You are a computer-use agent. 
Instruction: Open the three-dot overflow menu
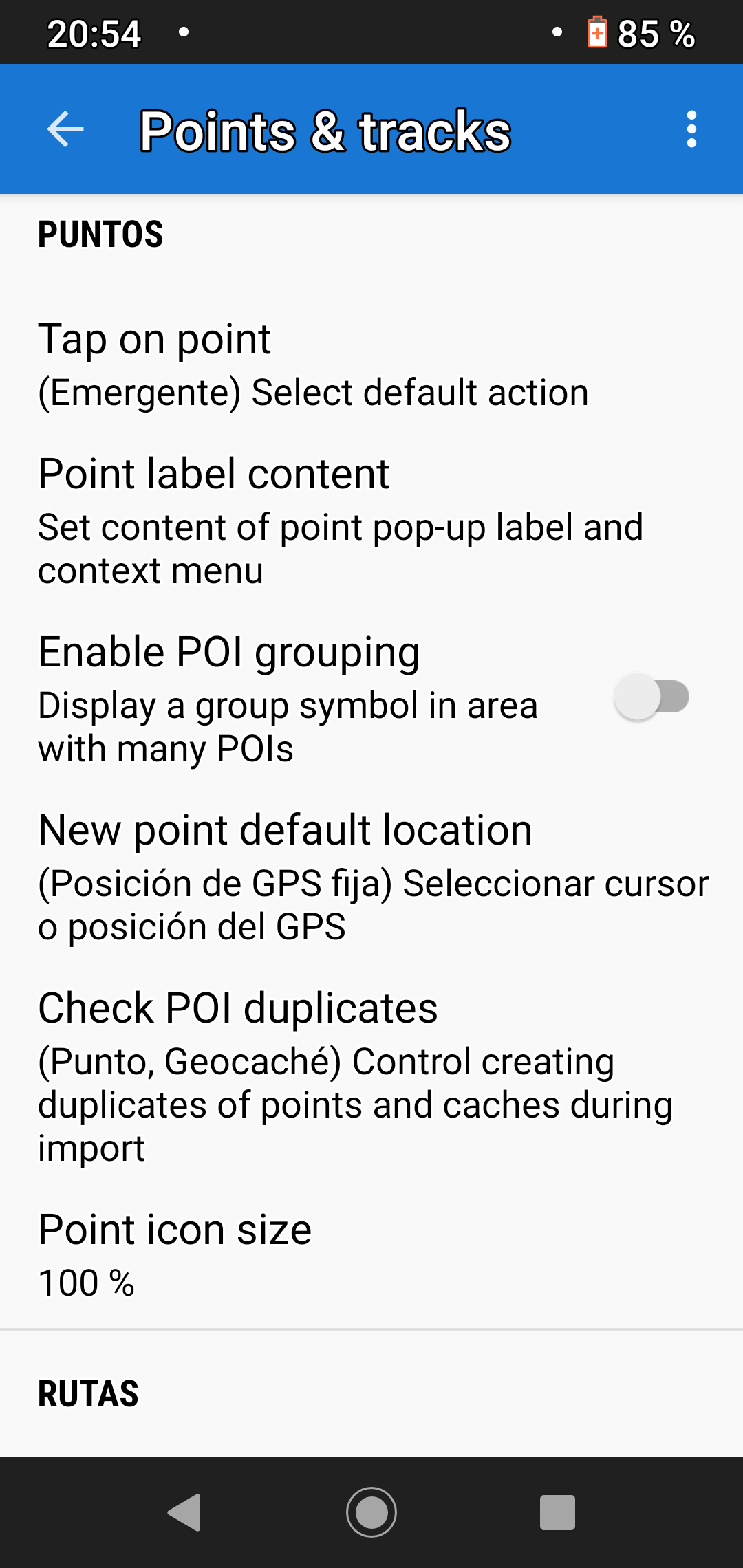tap(691, 129)
